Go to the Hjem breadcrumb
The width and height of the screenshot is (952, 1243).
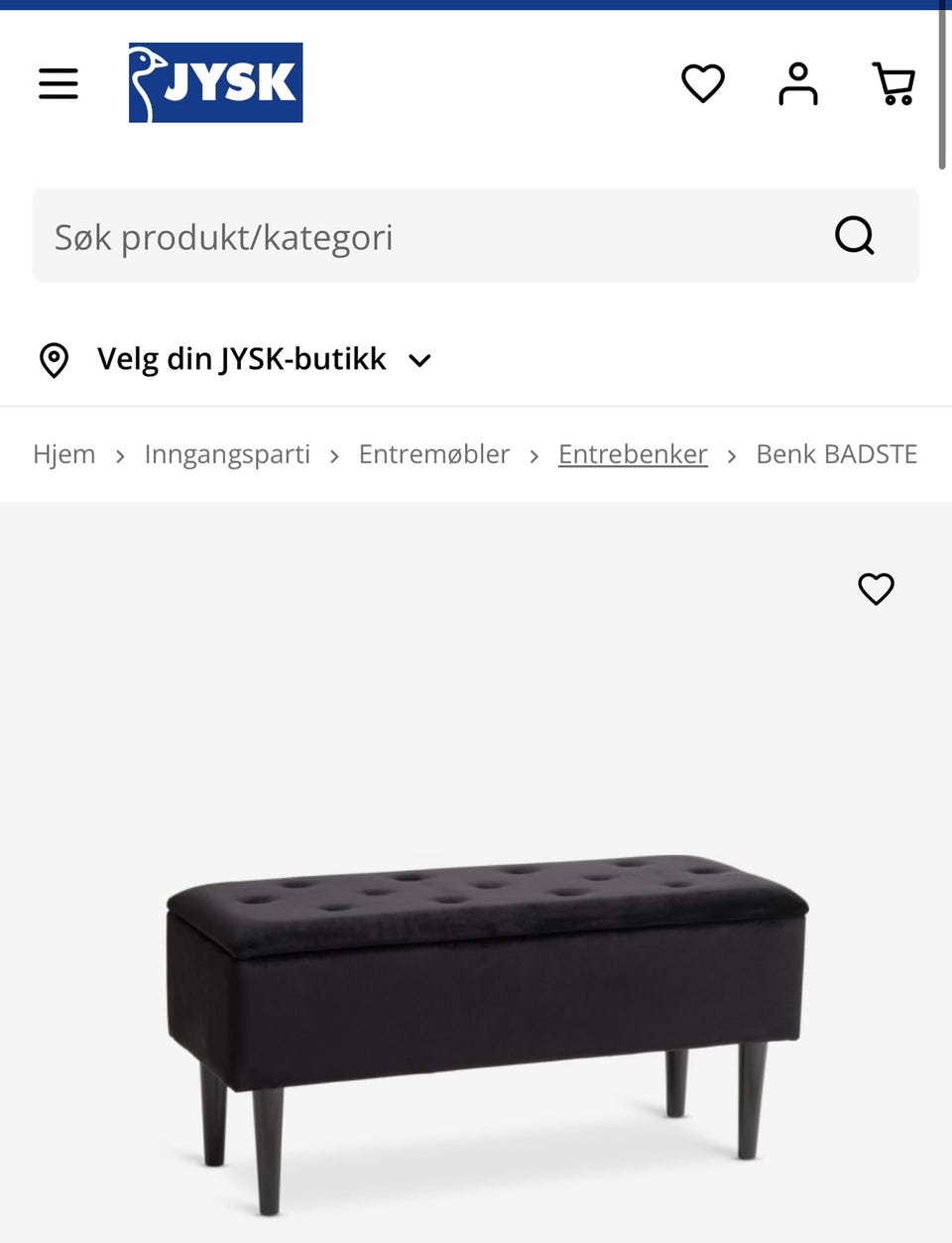coord(64,454)
